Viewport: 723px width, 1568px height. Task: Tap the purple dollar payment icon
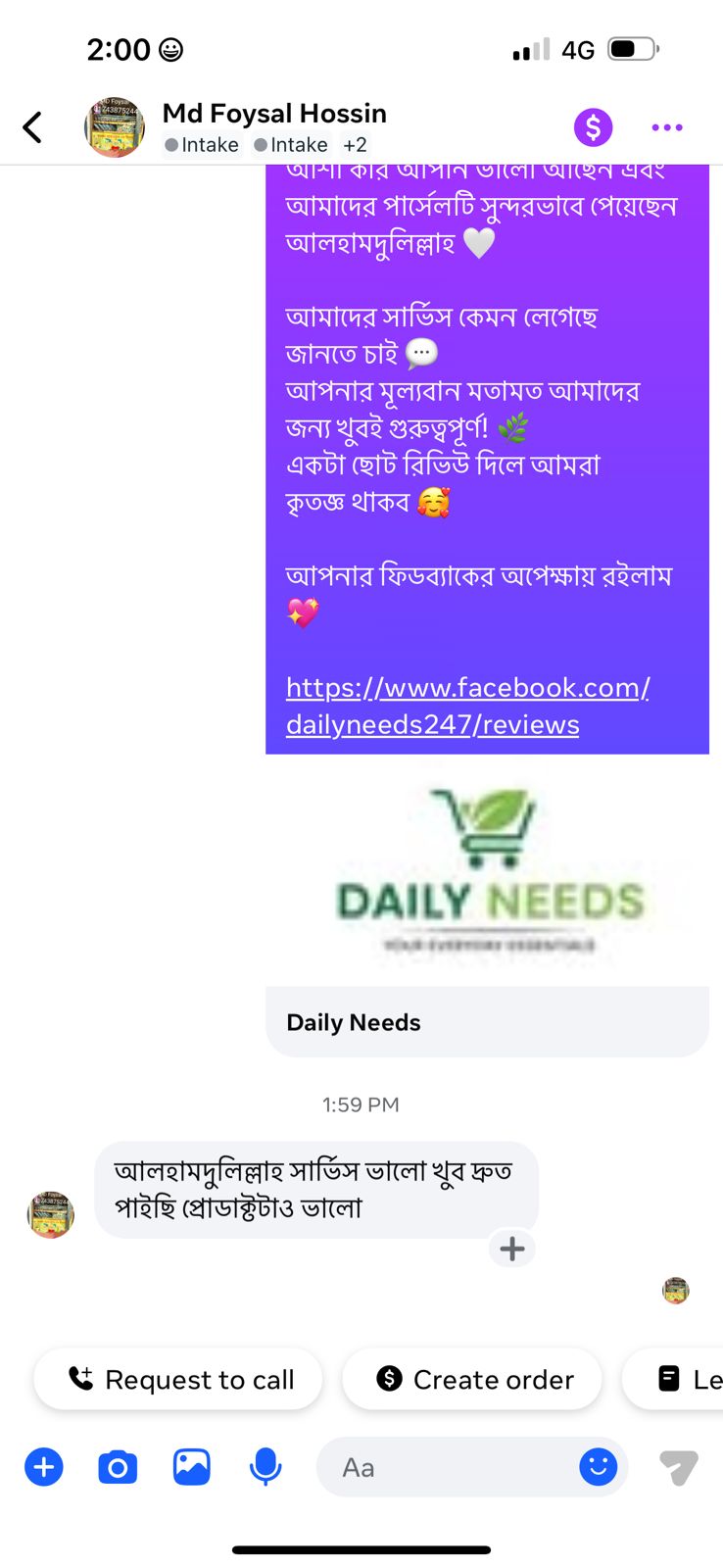pos(593,127)
